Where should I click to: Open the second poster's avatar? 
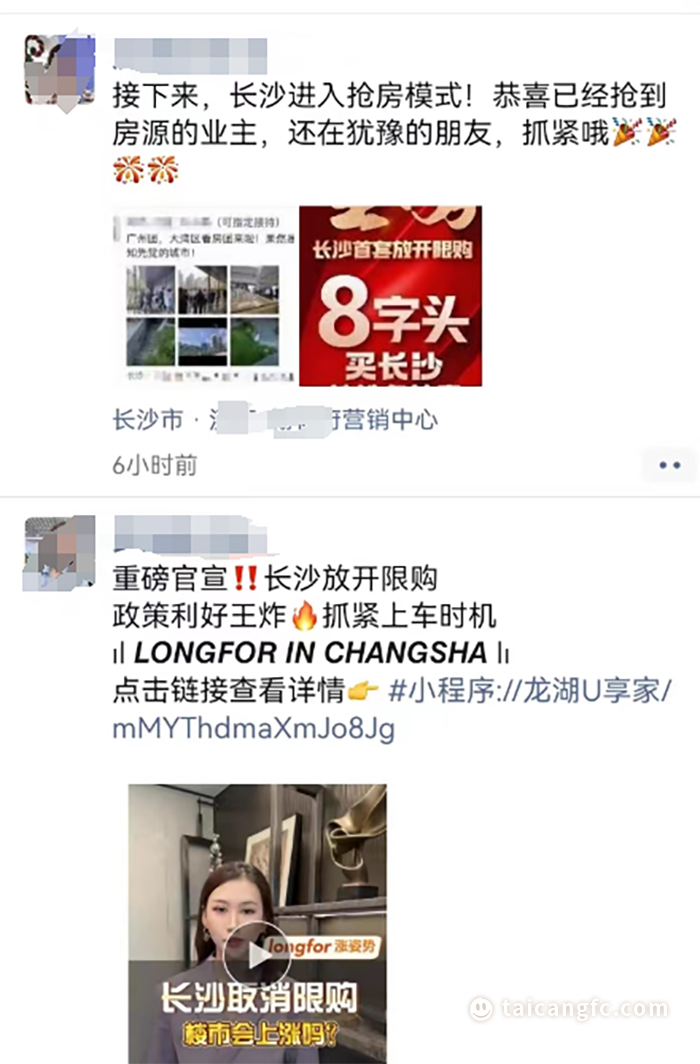(x=58, y=553)
